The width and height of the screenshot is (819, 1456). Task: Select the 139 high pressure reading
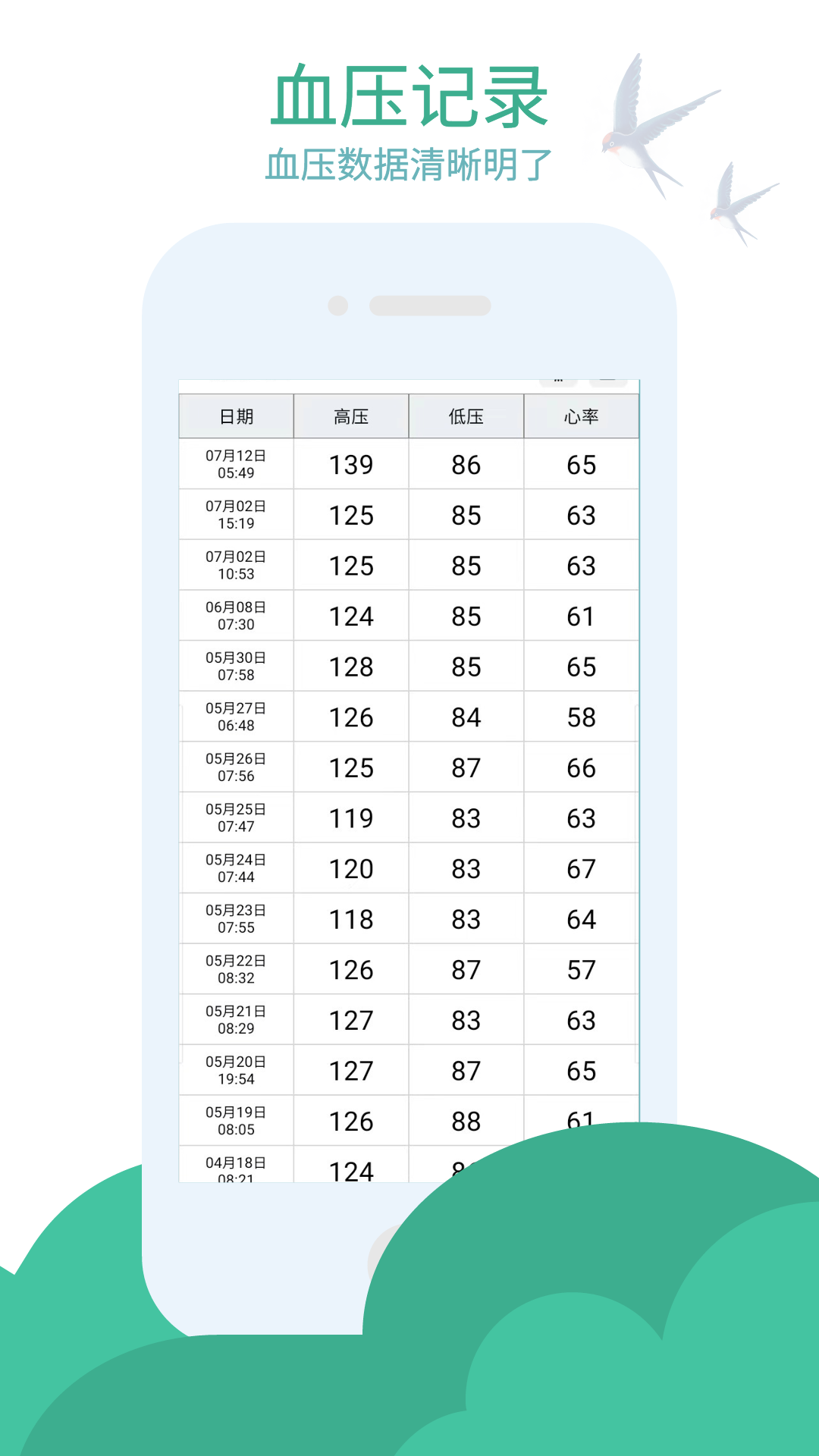click(x=350, y=464)
